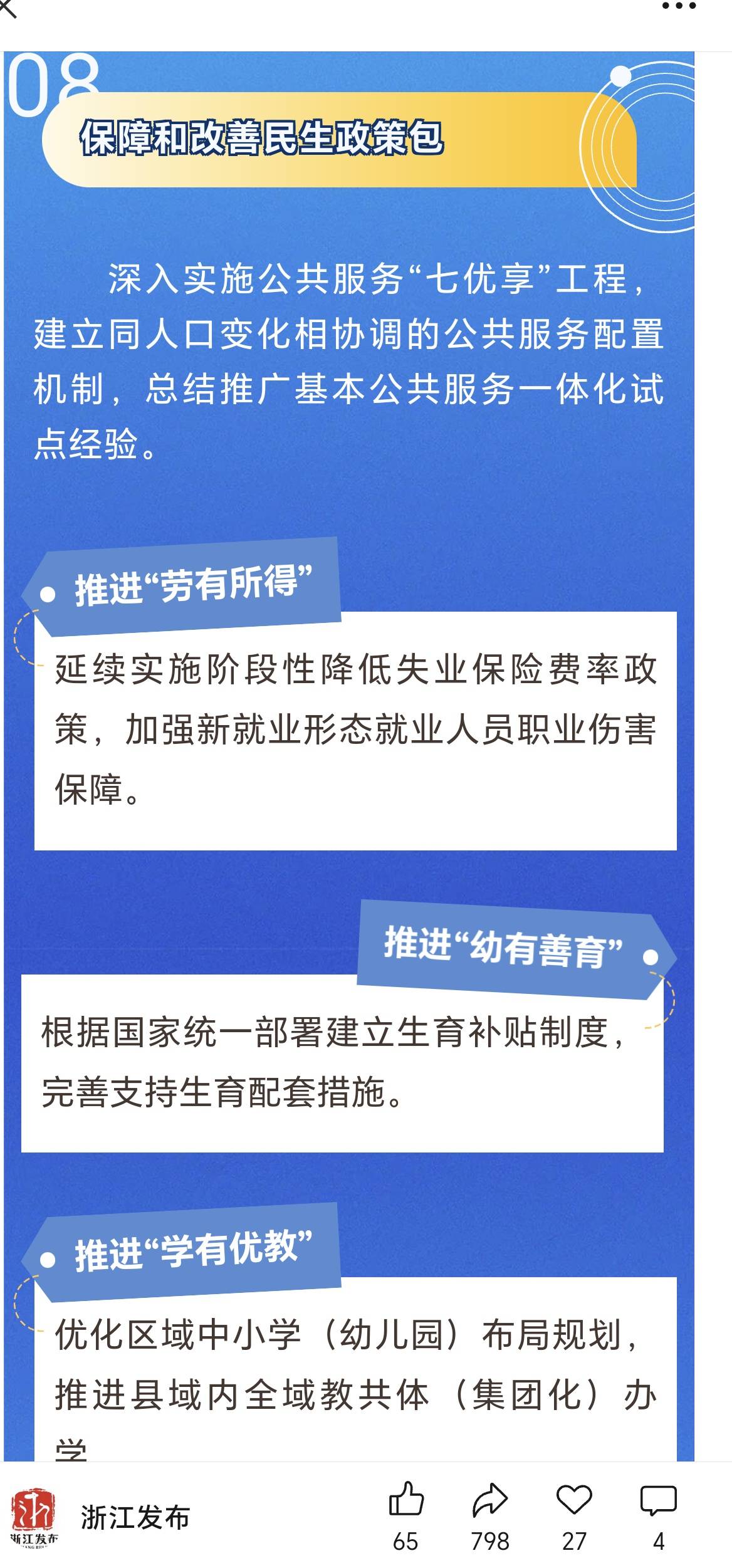This screenshot has height=1568, width=732.
Task: Close the article page
Action: tap(8, 8)
